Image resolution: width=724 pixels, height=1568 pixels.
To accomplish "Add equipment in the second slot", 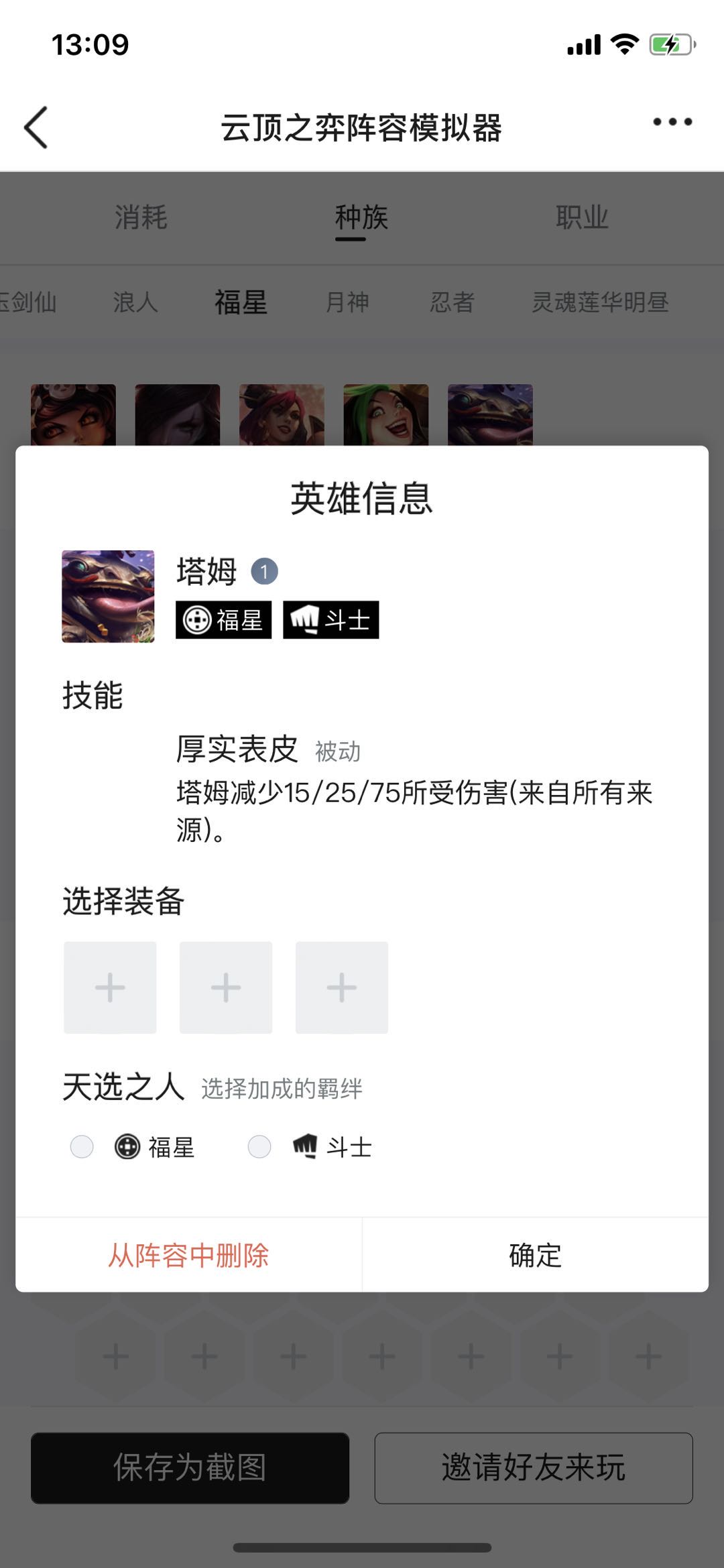I will (226, 987).
